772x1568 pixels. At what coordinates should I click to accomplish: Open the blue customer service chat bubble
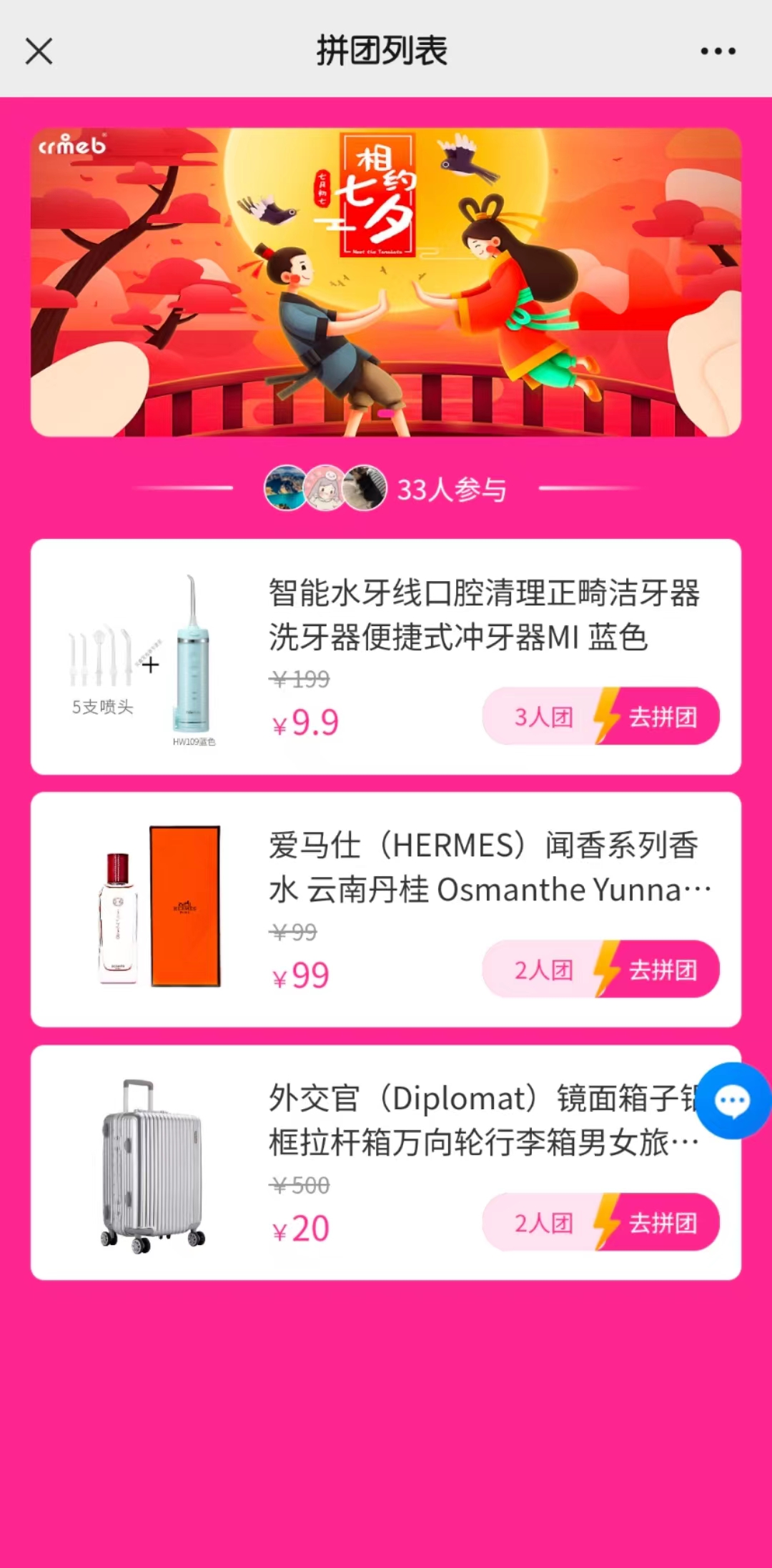pyautogui.click(x=733, y=1101)
